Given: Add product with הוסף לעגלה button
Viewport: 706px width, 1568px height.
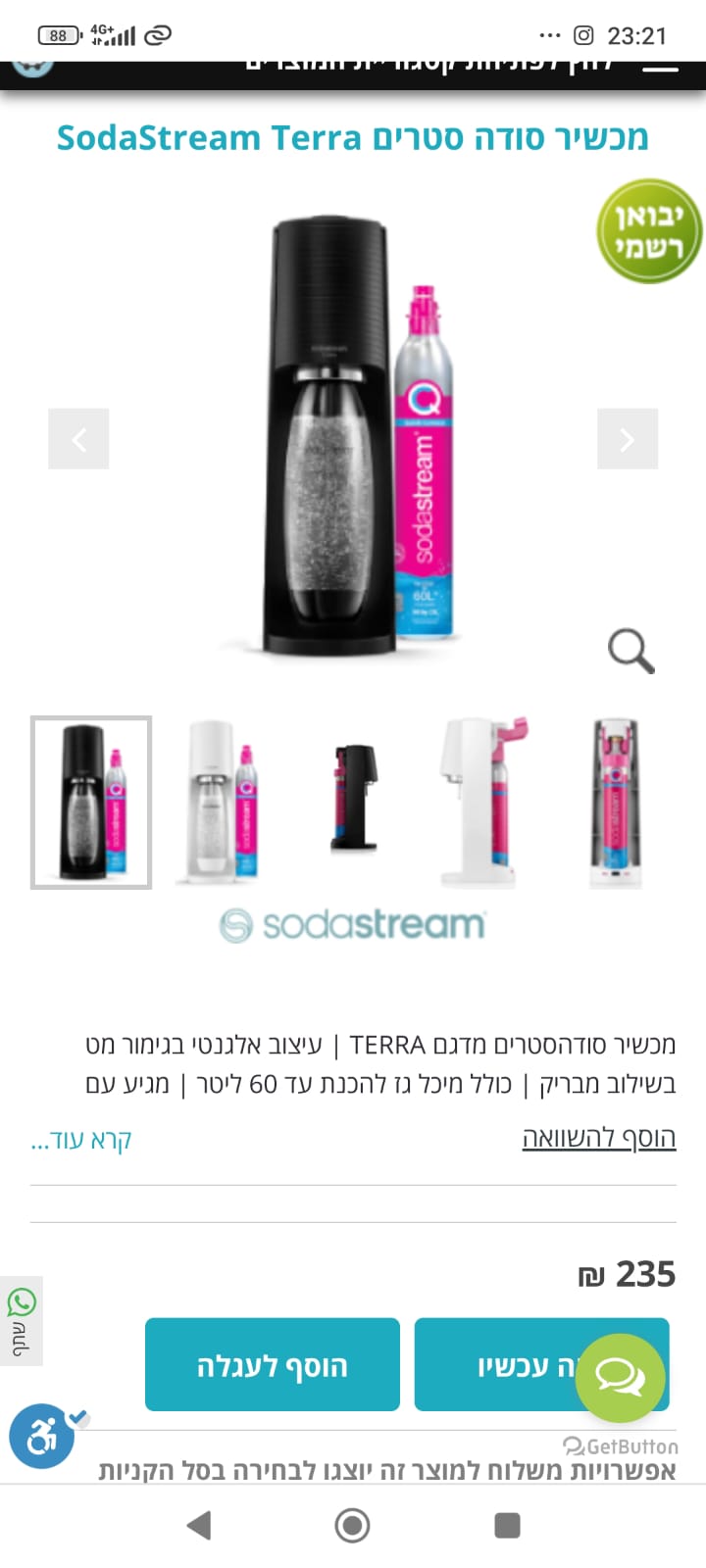Looking at the screenshot, I should (x=273, y=1365).
